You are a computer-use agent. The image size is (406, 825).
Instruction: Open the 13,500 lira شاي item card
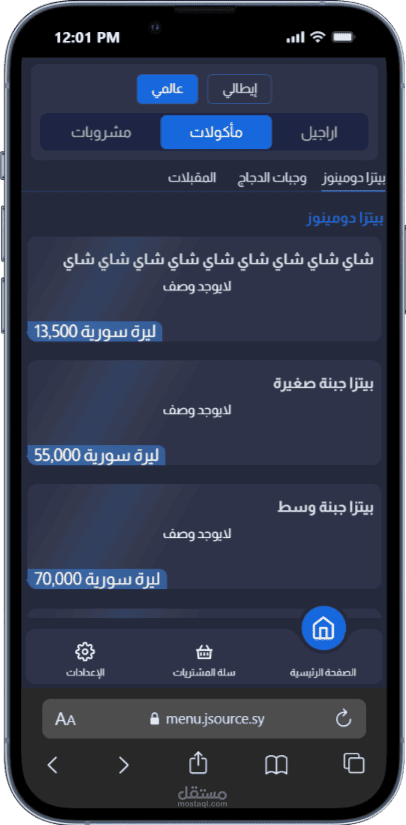click(204, 289)
